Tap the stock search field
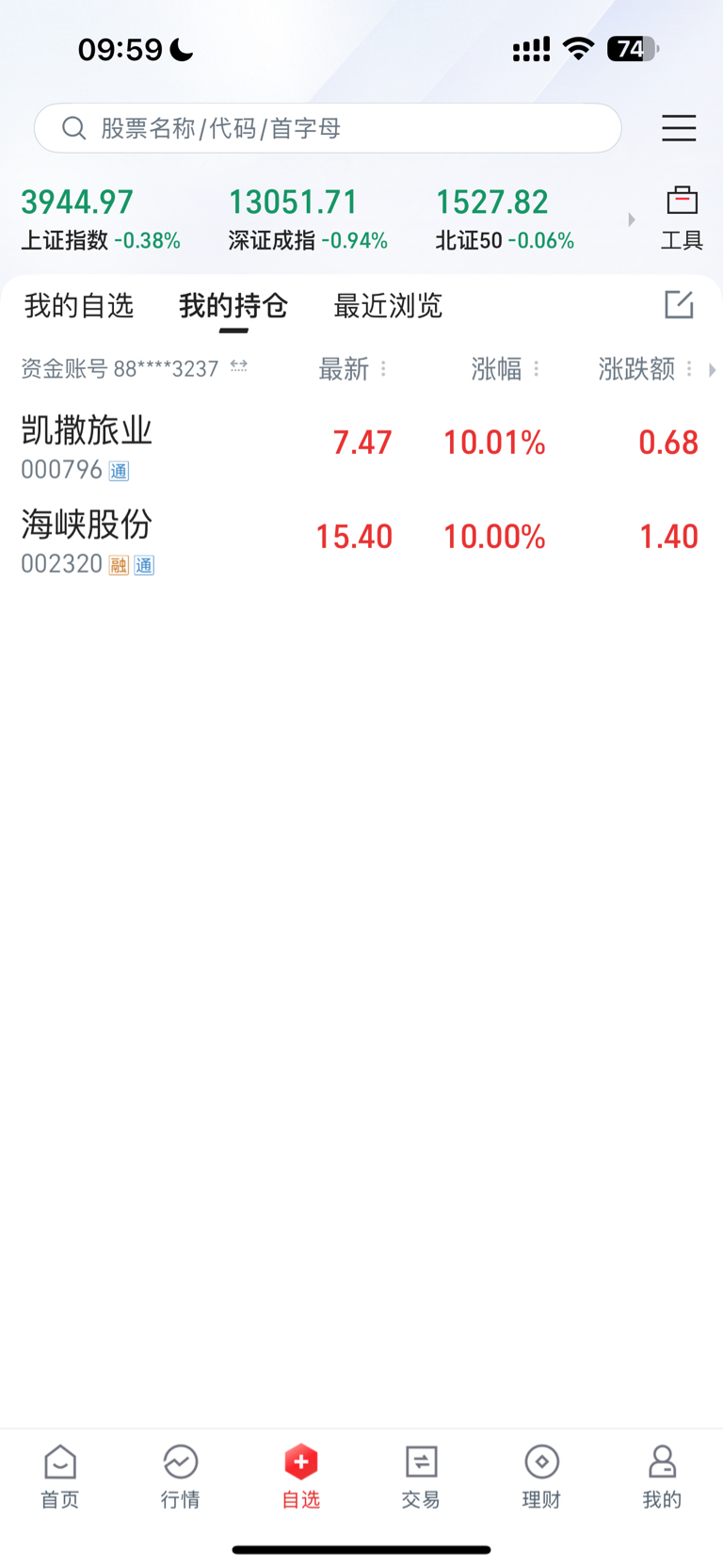 click(327, 128)
